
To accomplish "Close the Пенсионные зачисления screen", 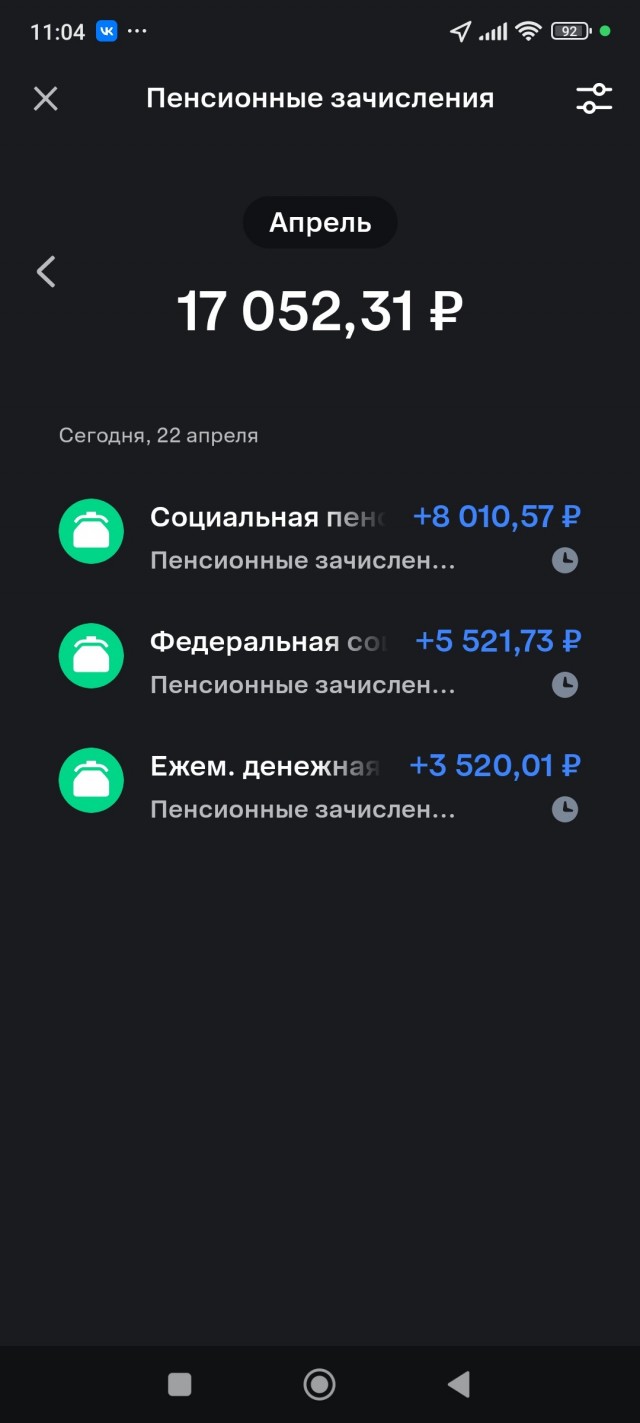I will pyautogui.click(x=46, y=98).
